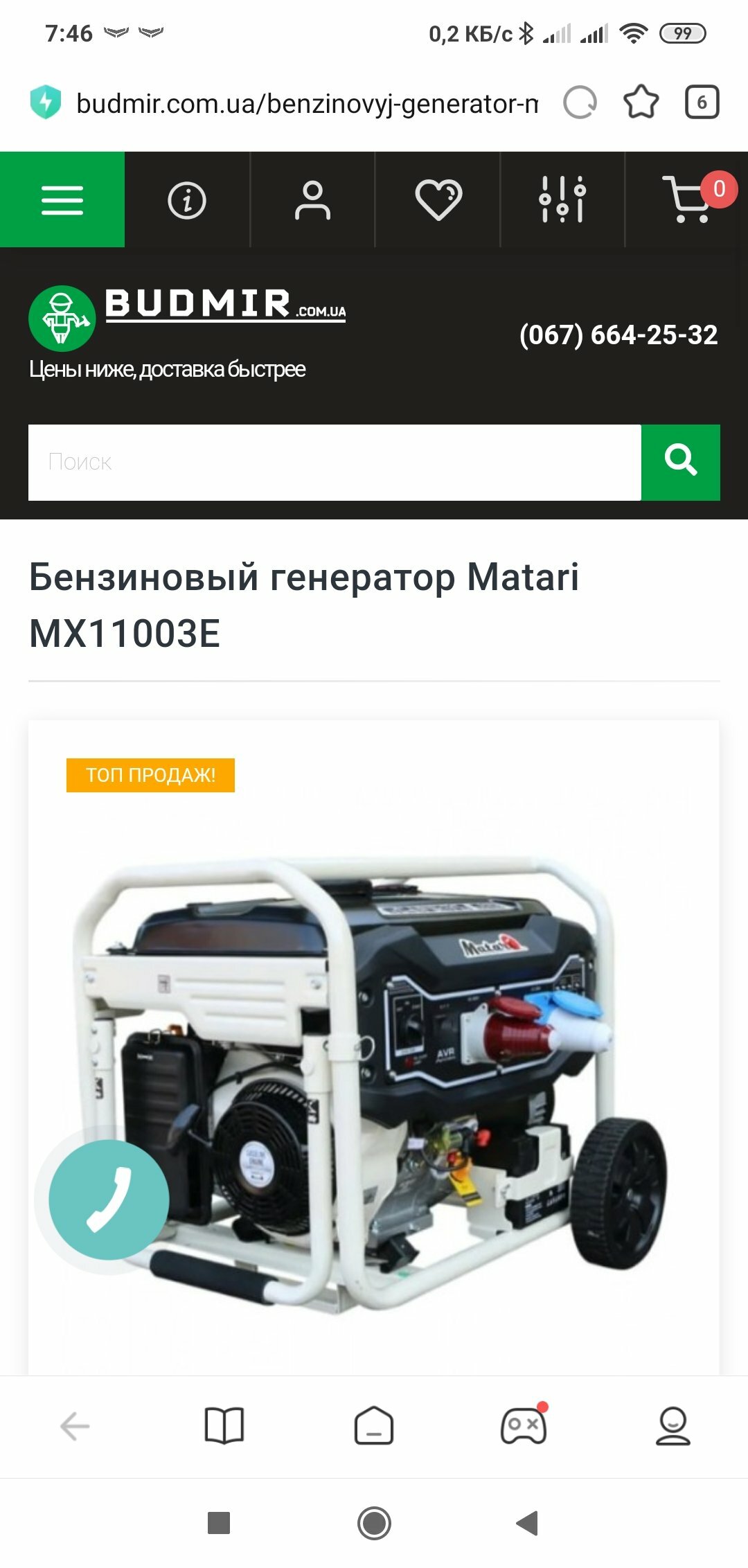Open the wishlist heart icon
The width and height of the screenshot is (748, 1568).
click(438, 200)
